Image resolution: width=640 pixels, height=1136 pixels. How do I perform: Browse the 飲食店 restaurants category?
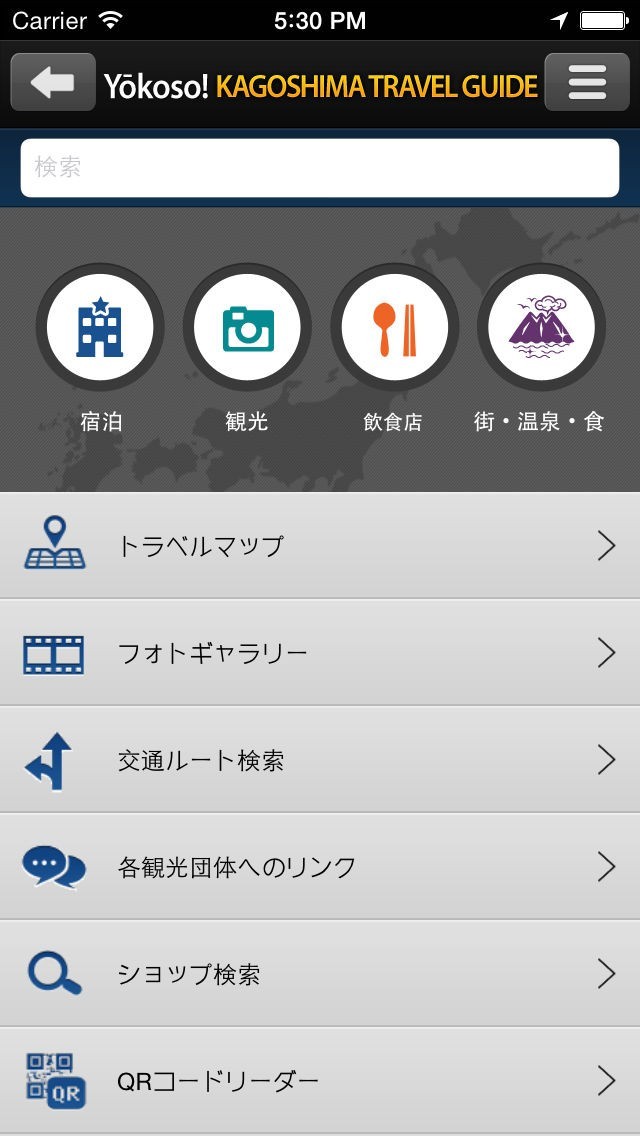[394, 328]
